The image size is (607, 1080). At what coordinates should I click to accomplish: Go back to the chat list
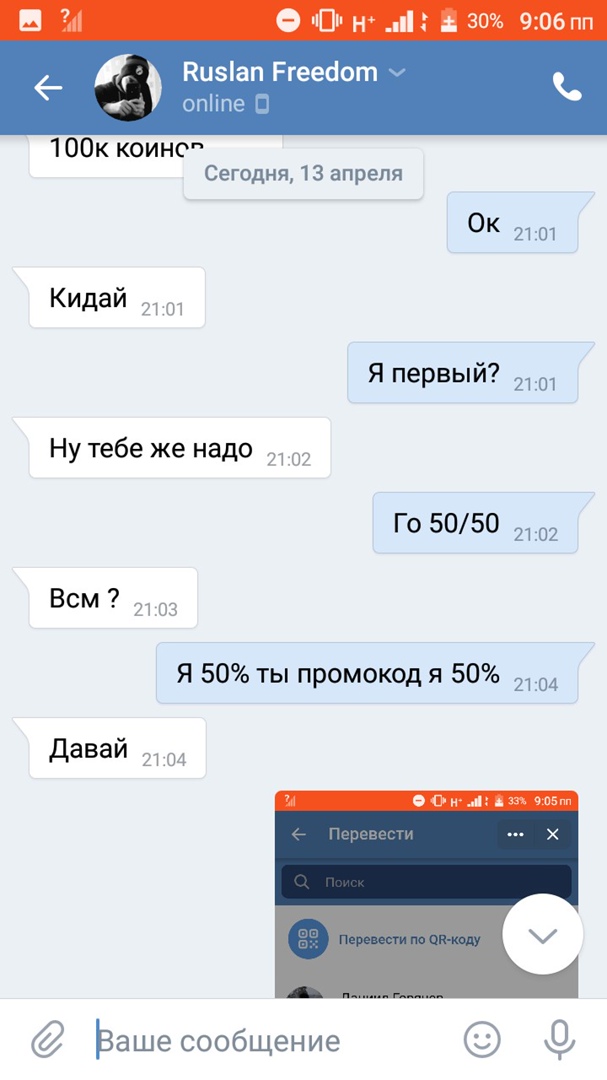(48, 88)
